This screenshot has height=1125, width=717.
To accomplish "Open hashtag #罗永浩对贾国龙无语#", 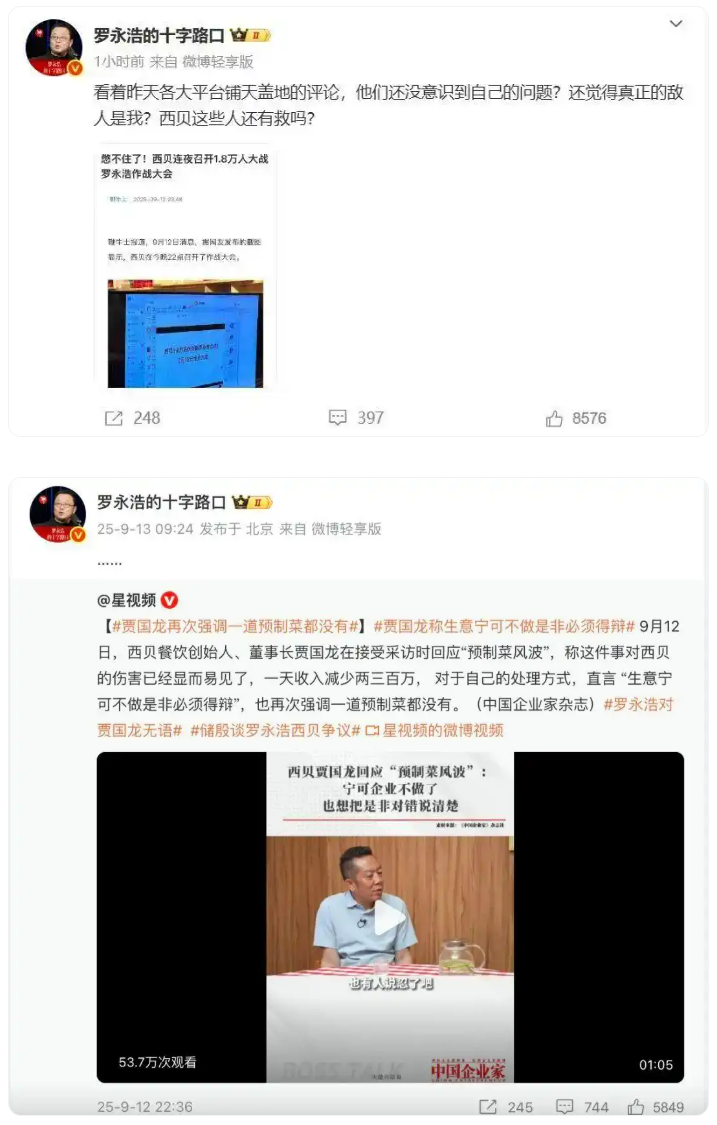I will (x=385, y=717).
